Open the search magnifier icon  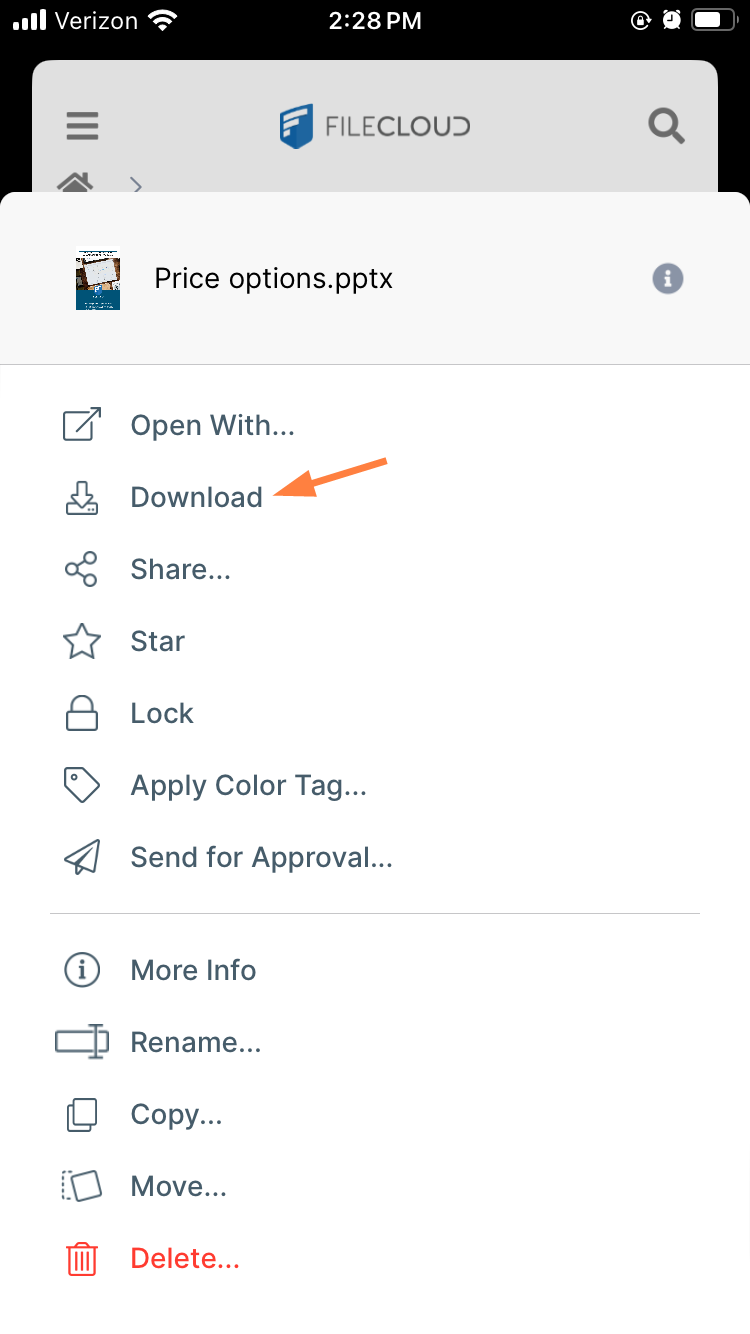(666, 126)
